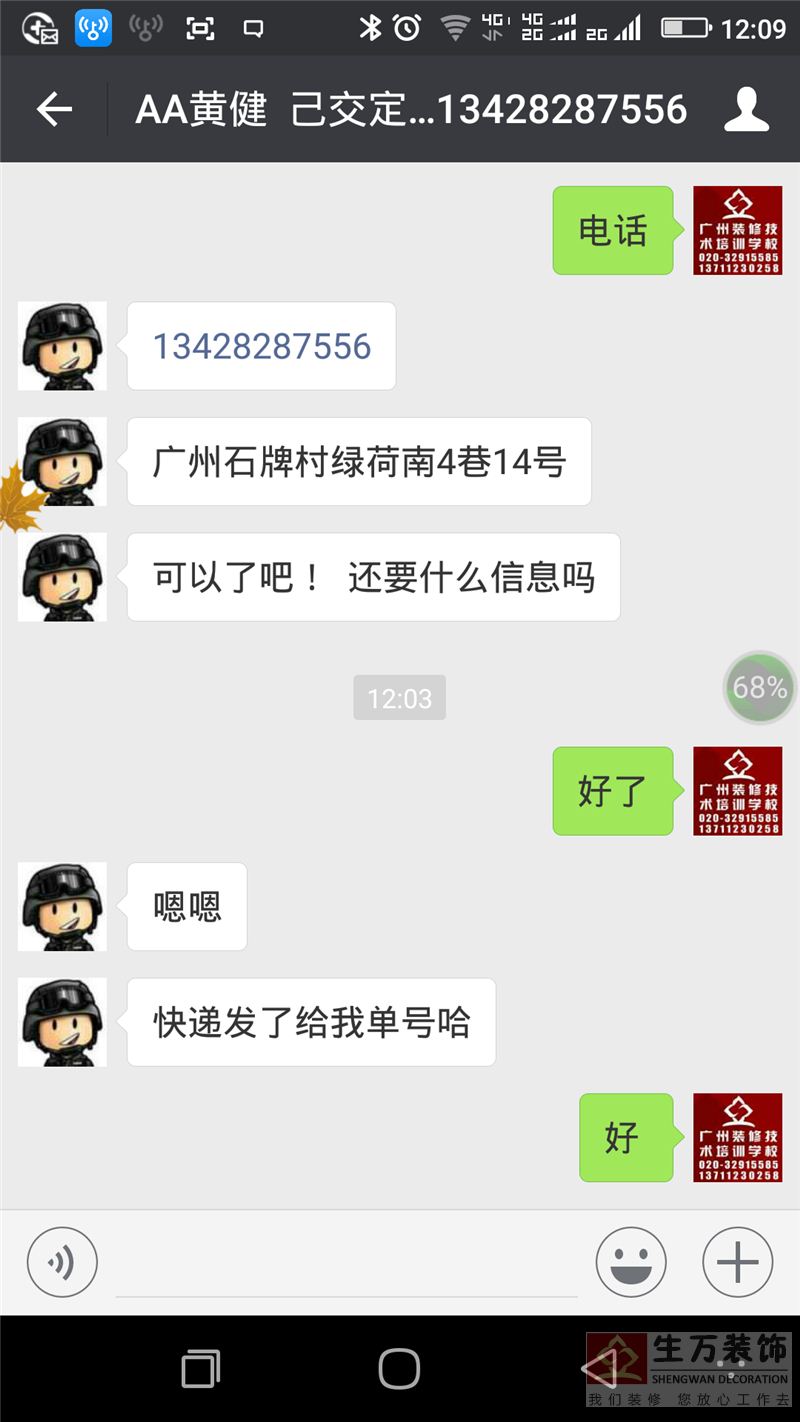Open the contact's soldier avatar beside 嗯嗯
The height and width of the screenshot is (1422, 800).
point(63,907)
